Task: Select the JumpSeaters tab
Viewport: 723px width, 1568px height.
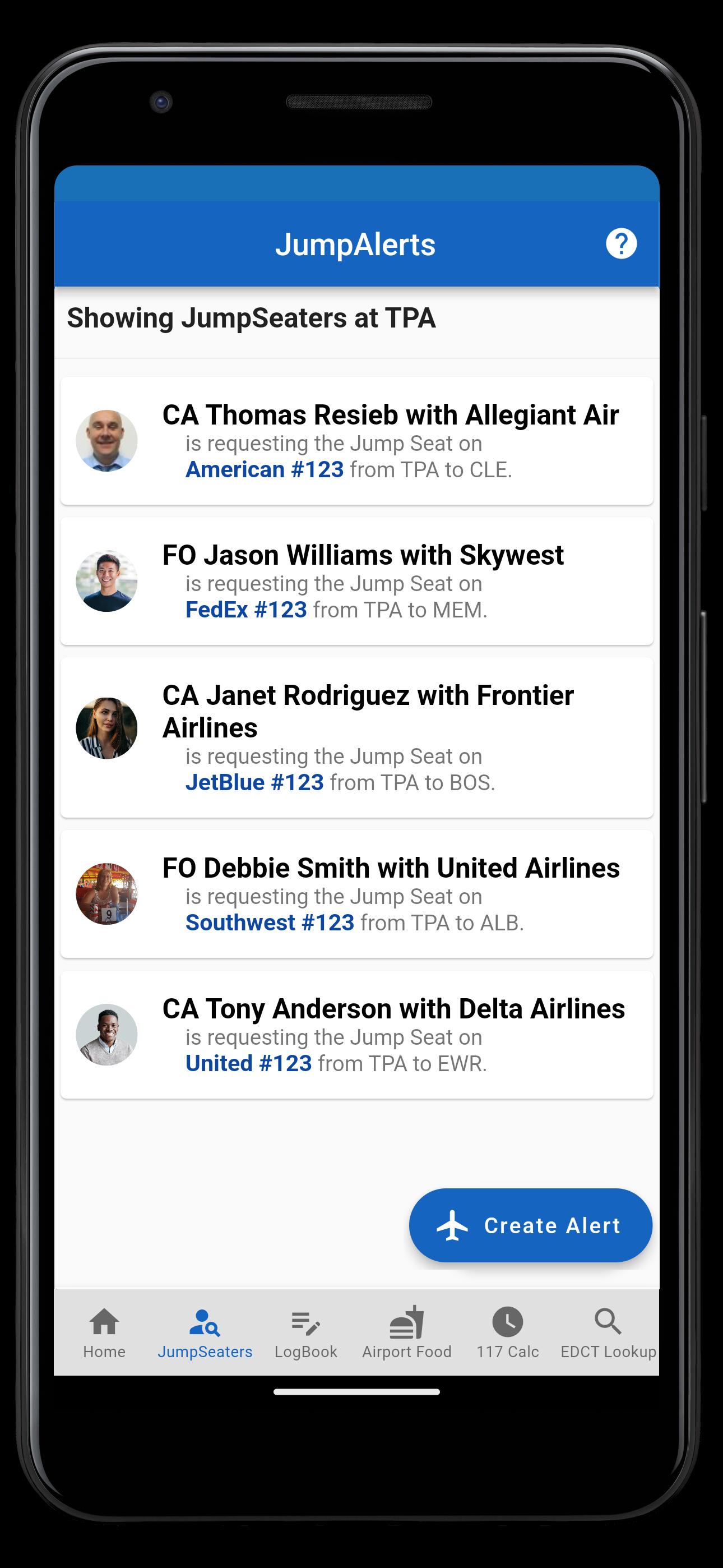Action: tap(205, 1333)
